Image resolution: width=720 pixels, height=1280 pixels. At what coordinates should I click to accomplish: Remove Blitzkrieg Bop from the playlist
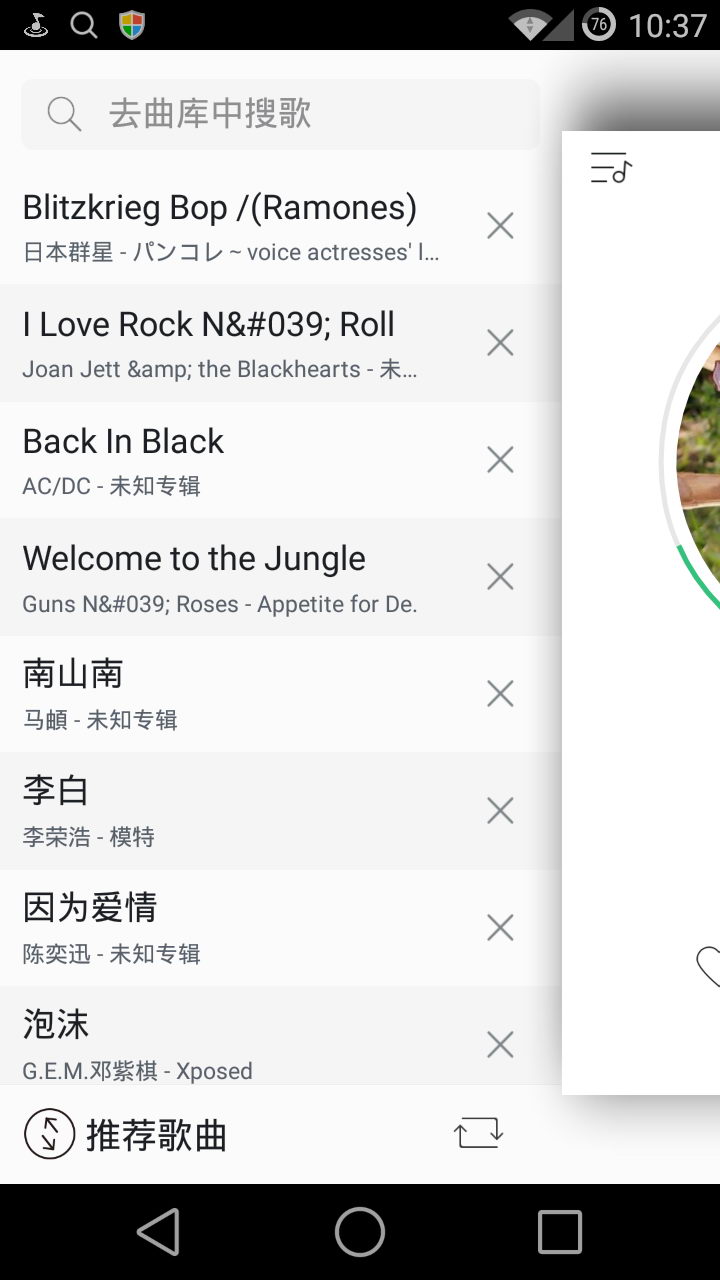(x=500, y=226)
